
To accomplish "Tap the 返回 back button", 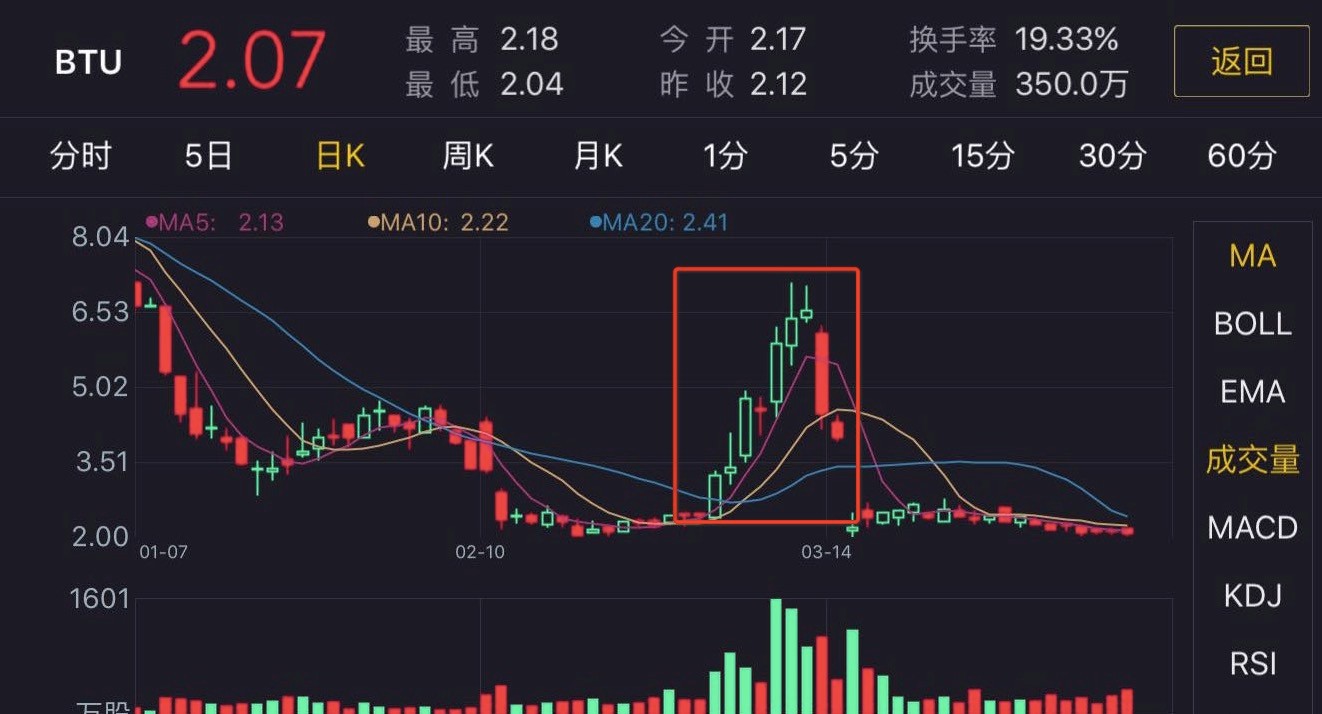I will (1241, 61).
